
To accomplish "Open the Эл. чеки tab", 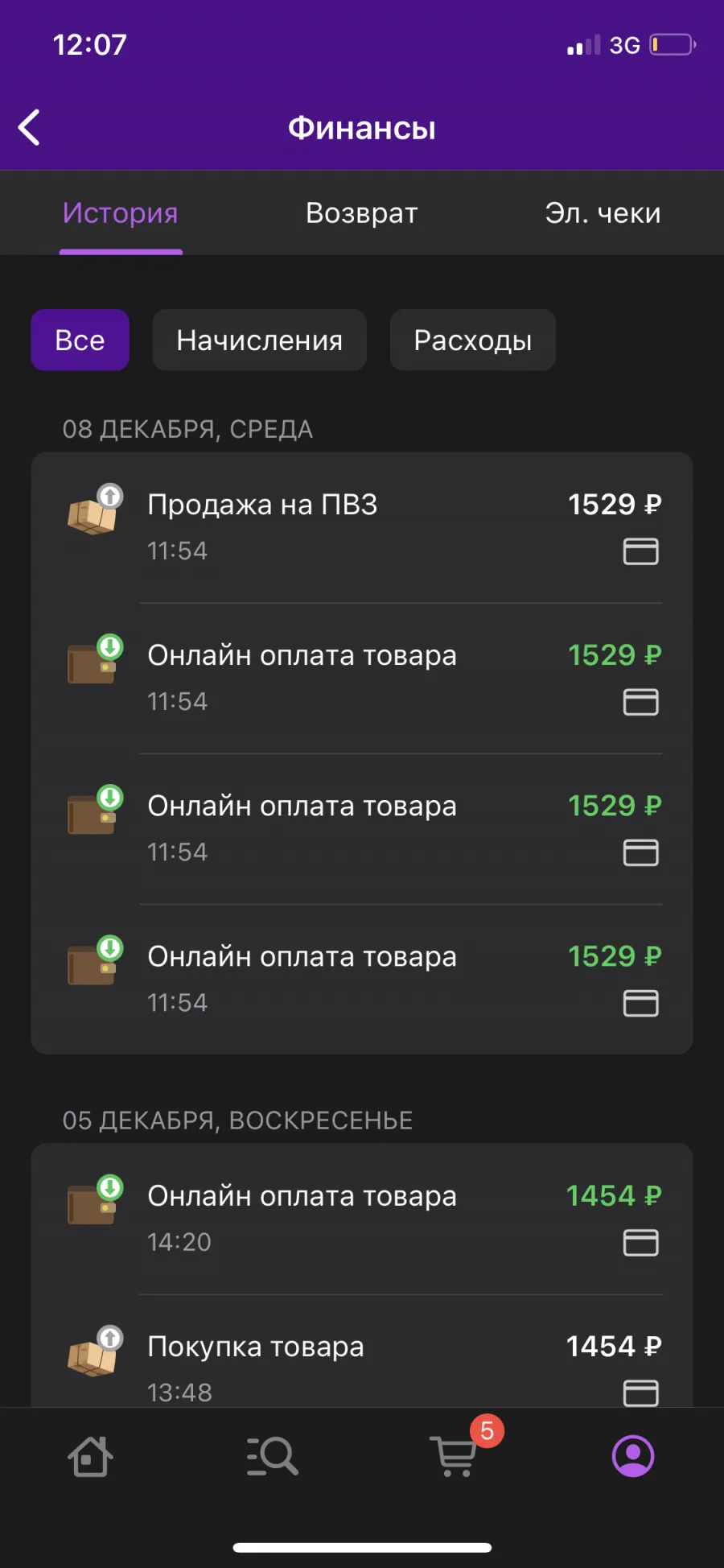I will pos(603,213).
